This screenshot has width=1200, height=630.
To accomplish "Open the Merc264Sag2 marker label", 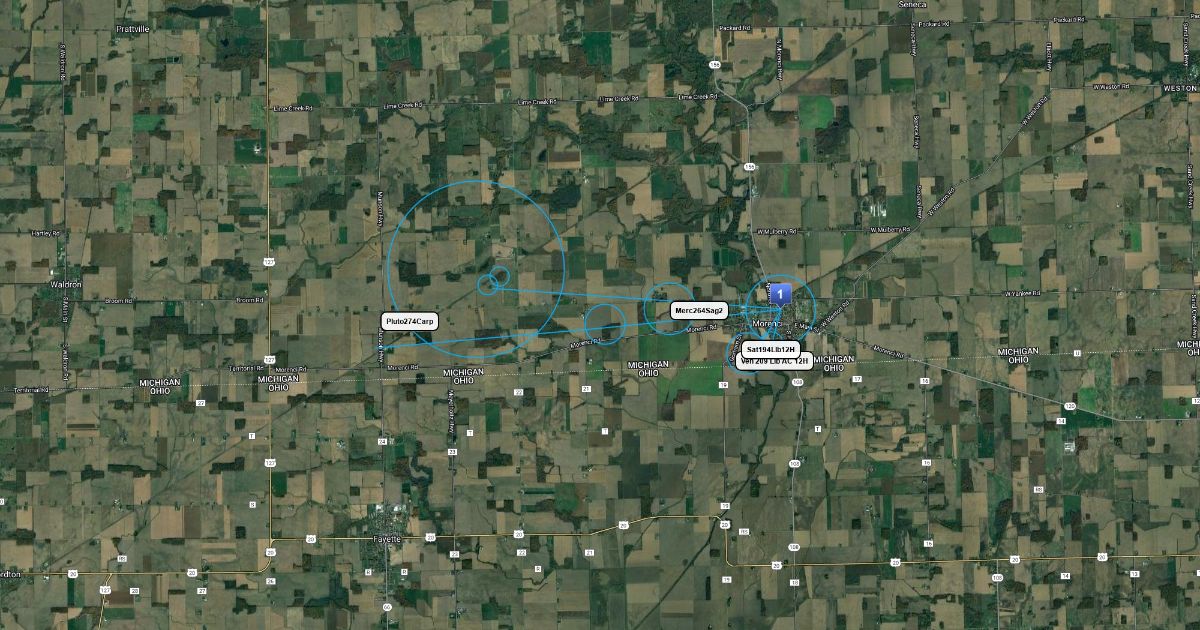I will 699,310.
